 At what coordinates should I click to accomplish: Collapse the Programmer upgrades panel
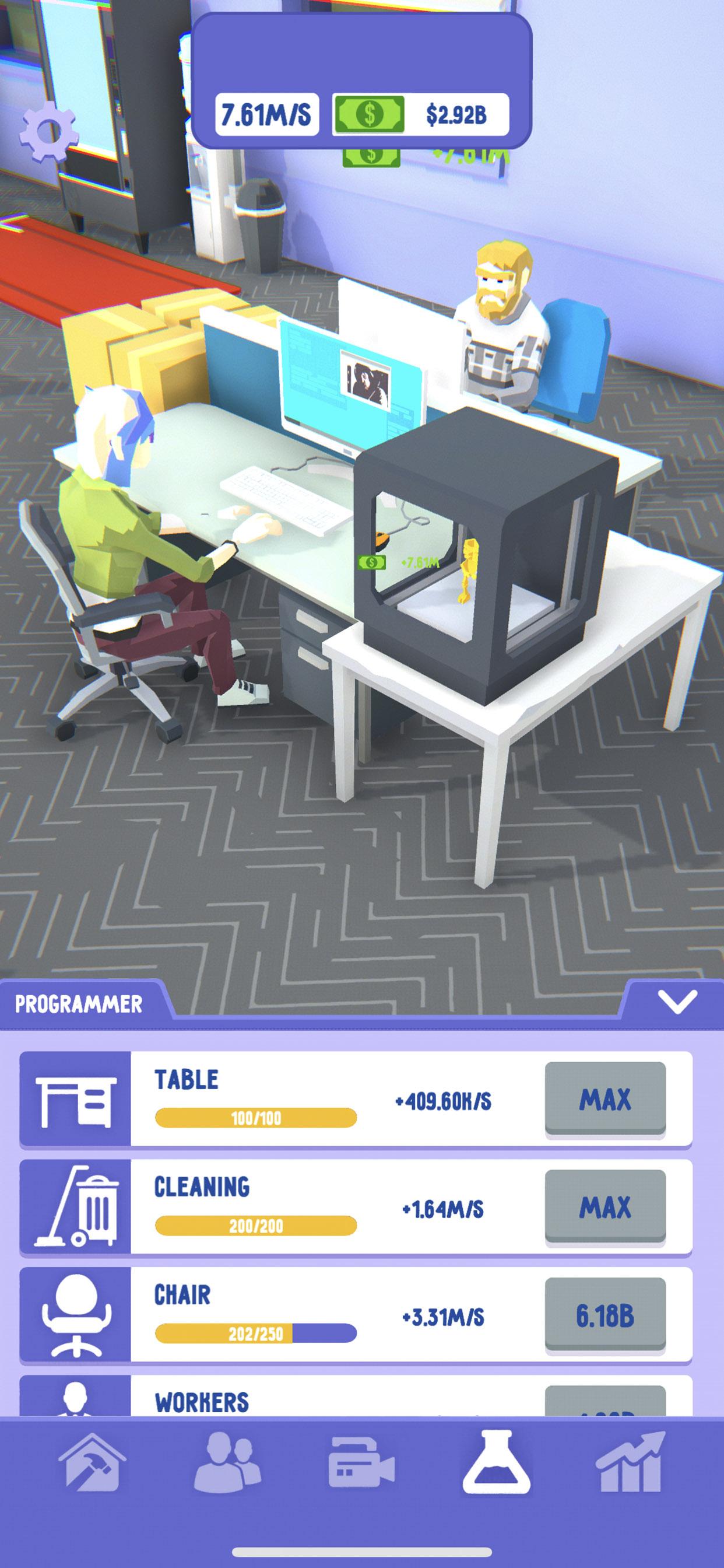point(677,1002)
